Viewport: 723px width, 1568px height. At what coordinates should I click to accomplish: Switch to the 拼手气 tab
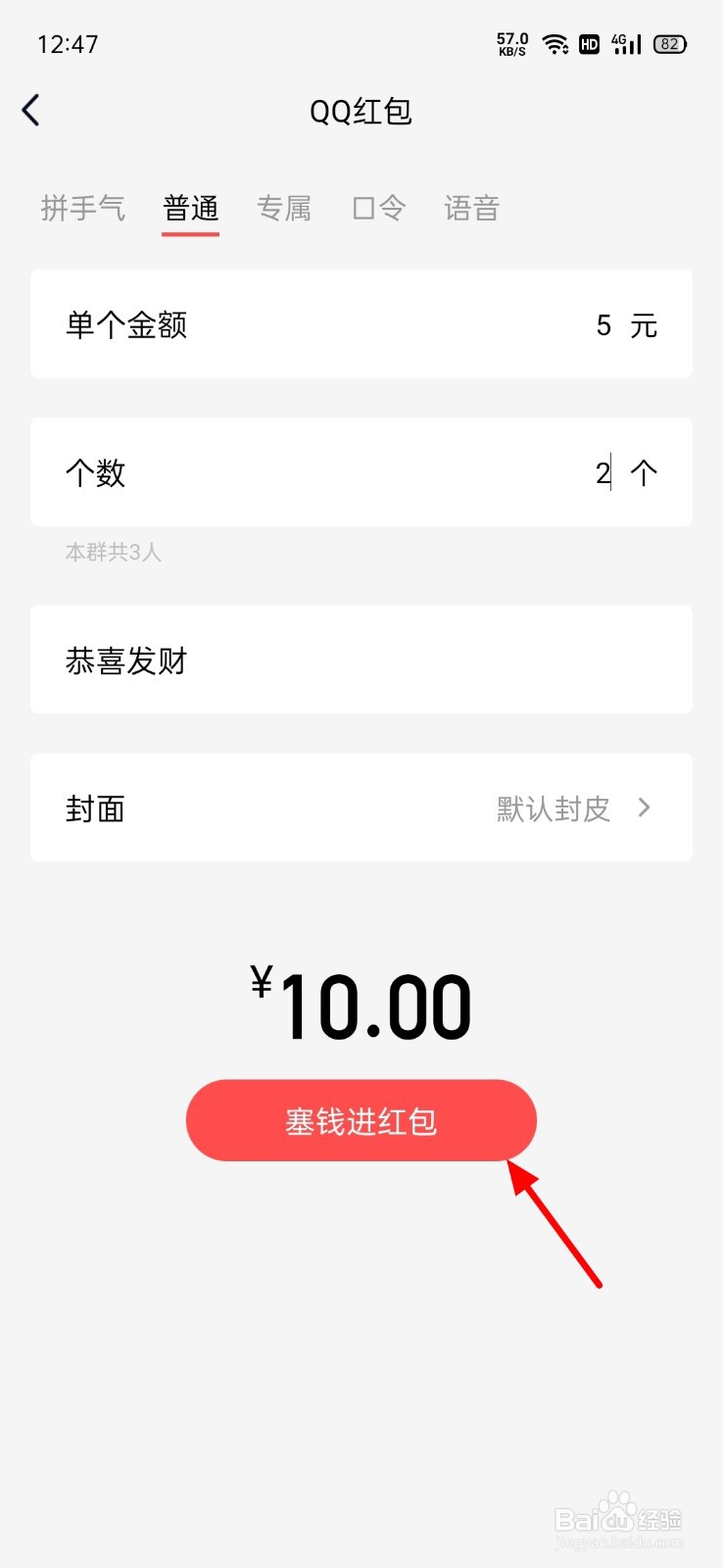tap(82, 208)
